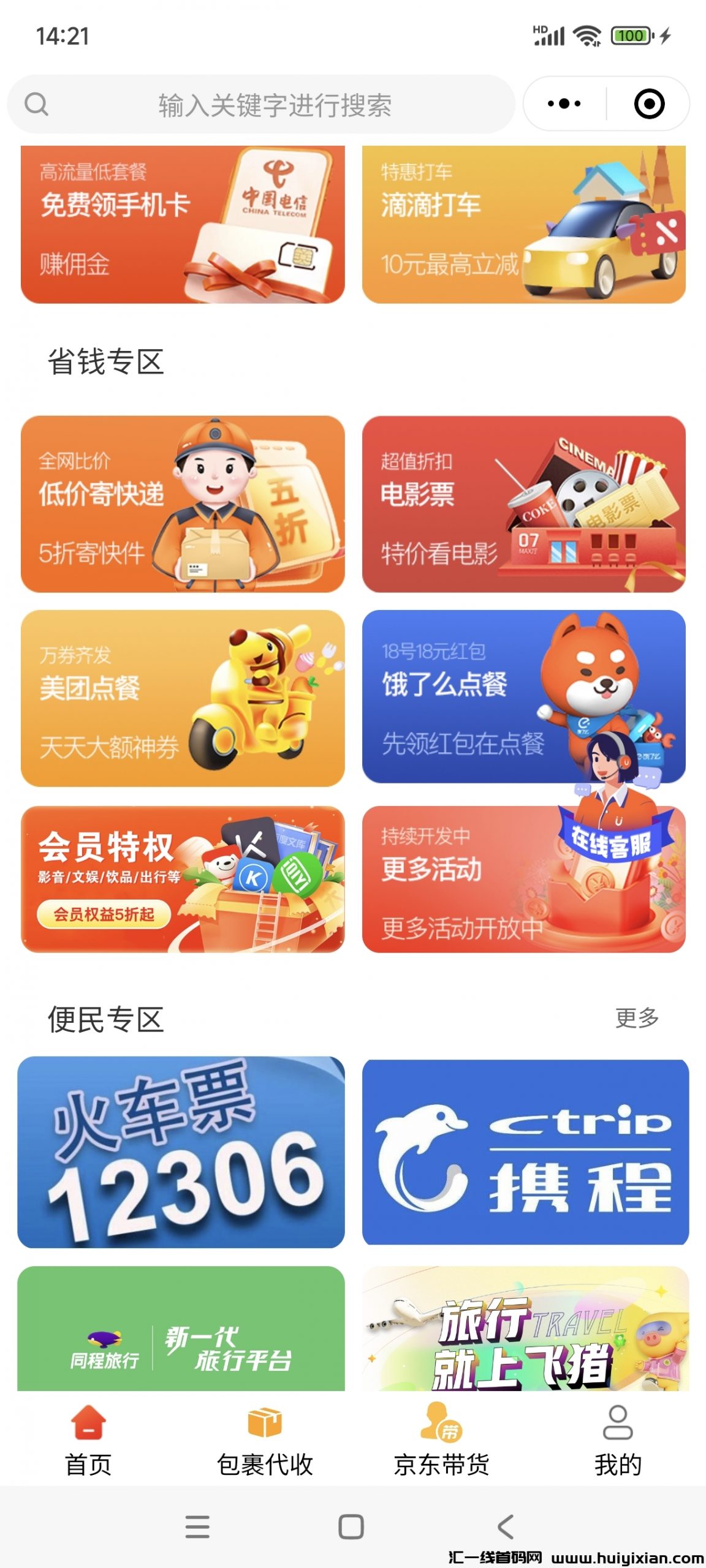Open the 美团点餐 coupon card

click(x=183, y=698)
